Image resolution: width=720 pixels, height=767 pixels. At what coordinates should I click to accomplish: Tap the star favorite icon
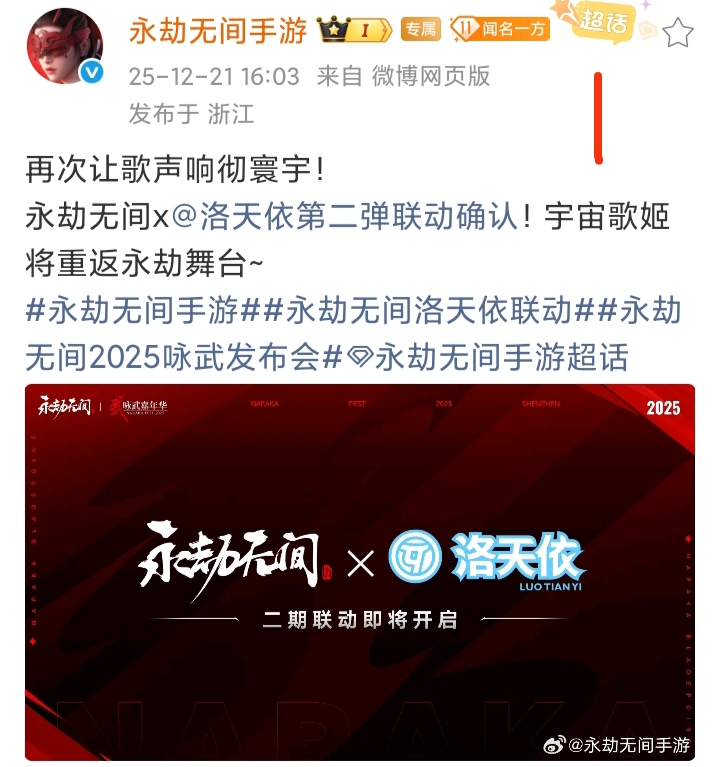pyautogui.click(x=677, y=35)
